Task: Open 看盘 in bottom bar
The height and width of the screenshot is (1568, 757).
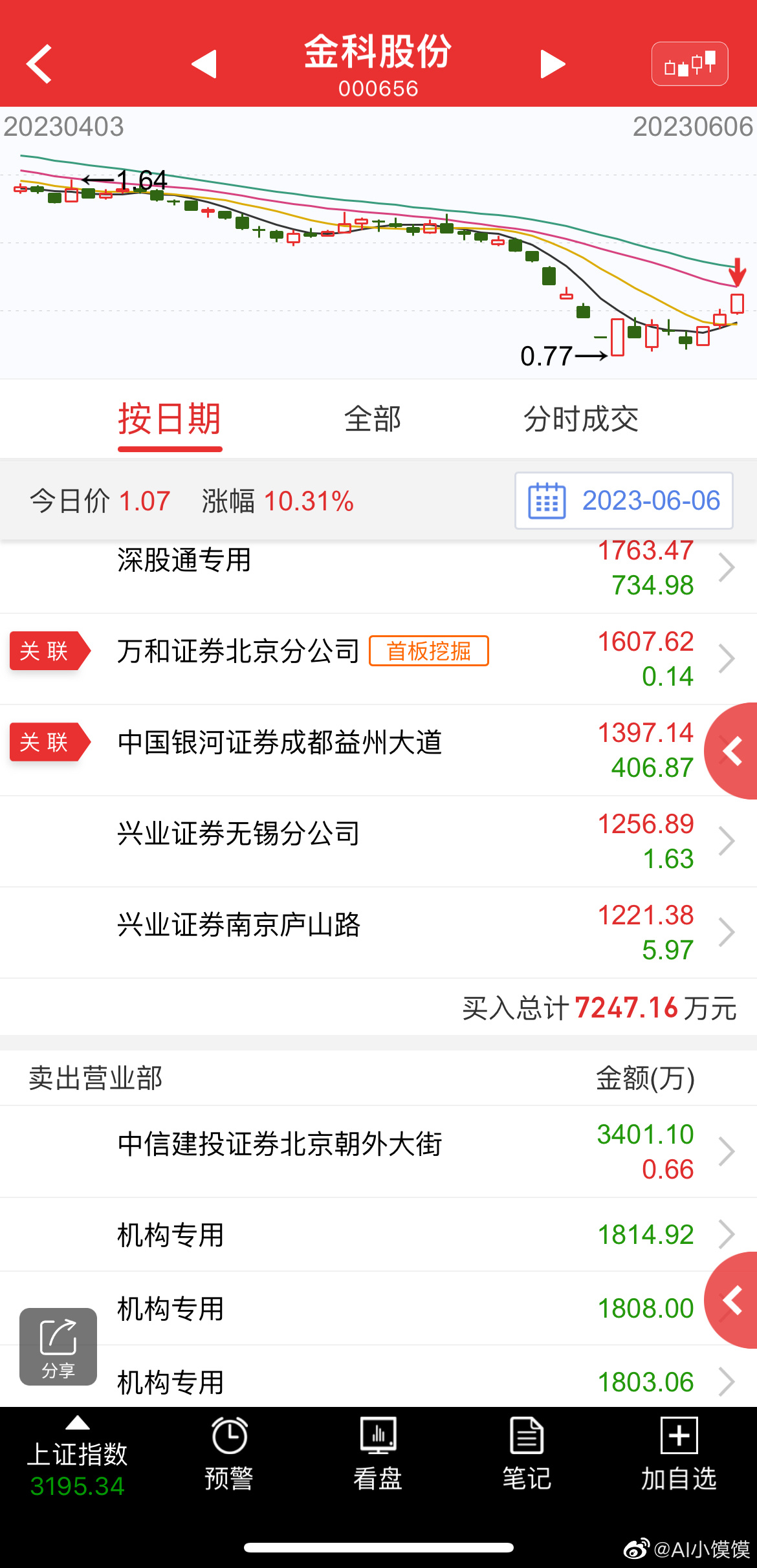Action: coord(378,1453)
